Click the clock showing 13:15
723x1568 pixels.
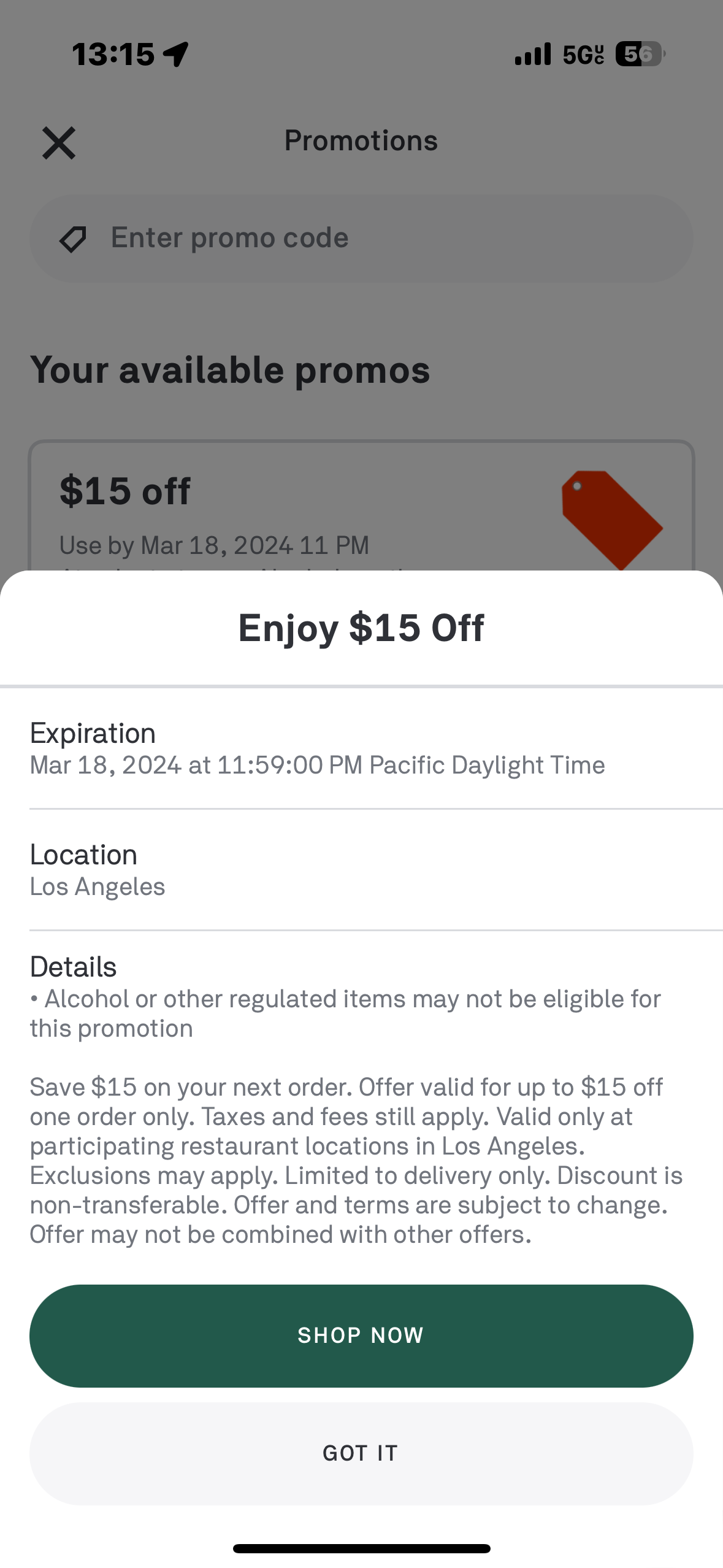pos(113,54)
